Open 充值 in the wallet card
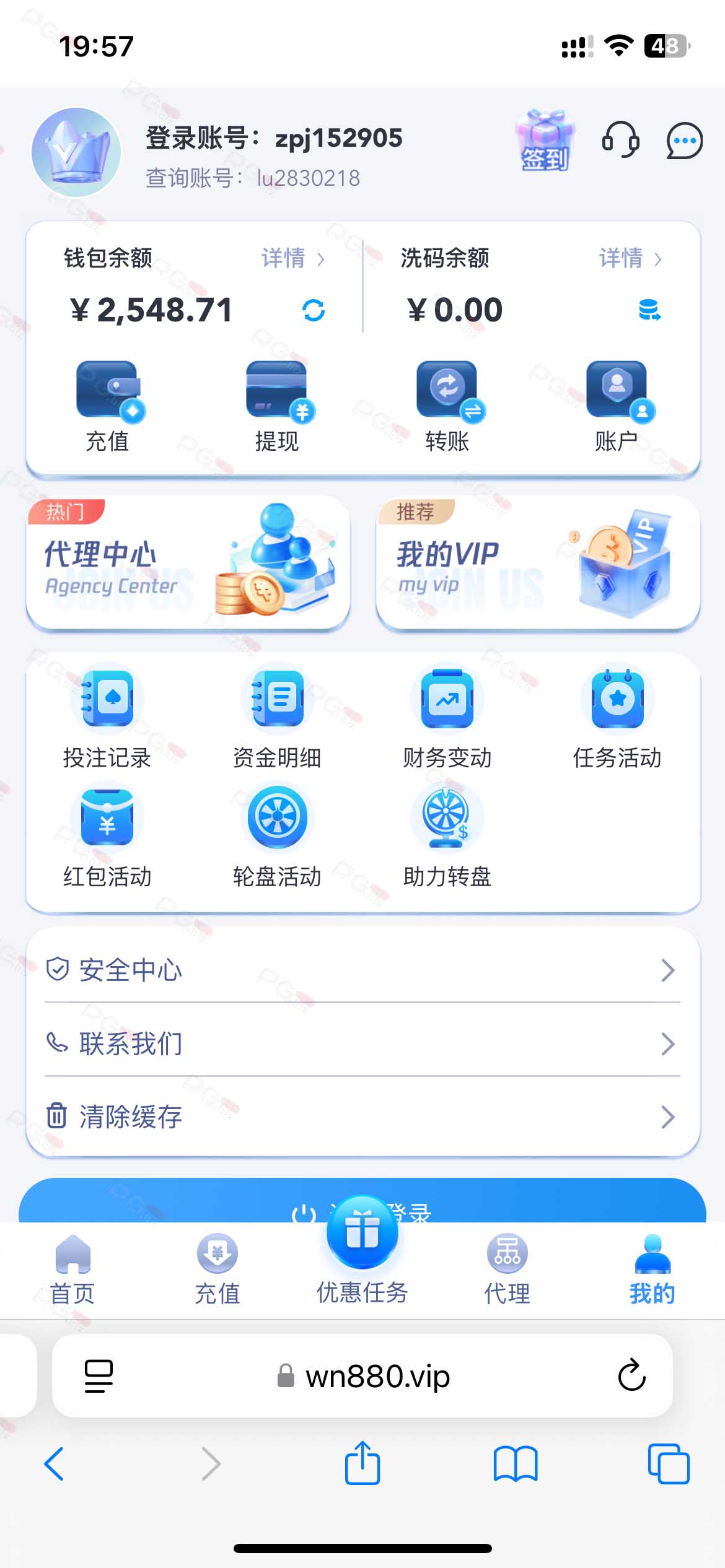The width and height of the screenshot is (725, 1568). (x=108, y=407)
